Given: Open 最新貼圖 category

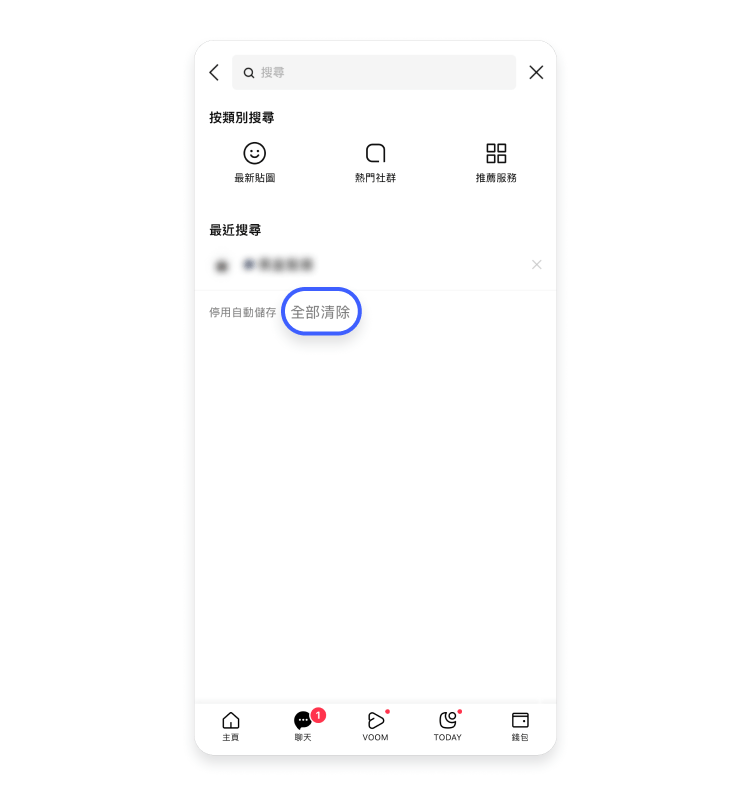Looking at the screenshot, I should coord(255,163).
